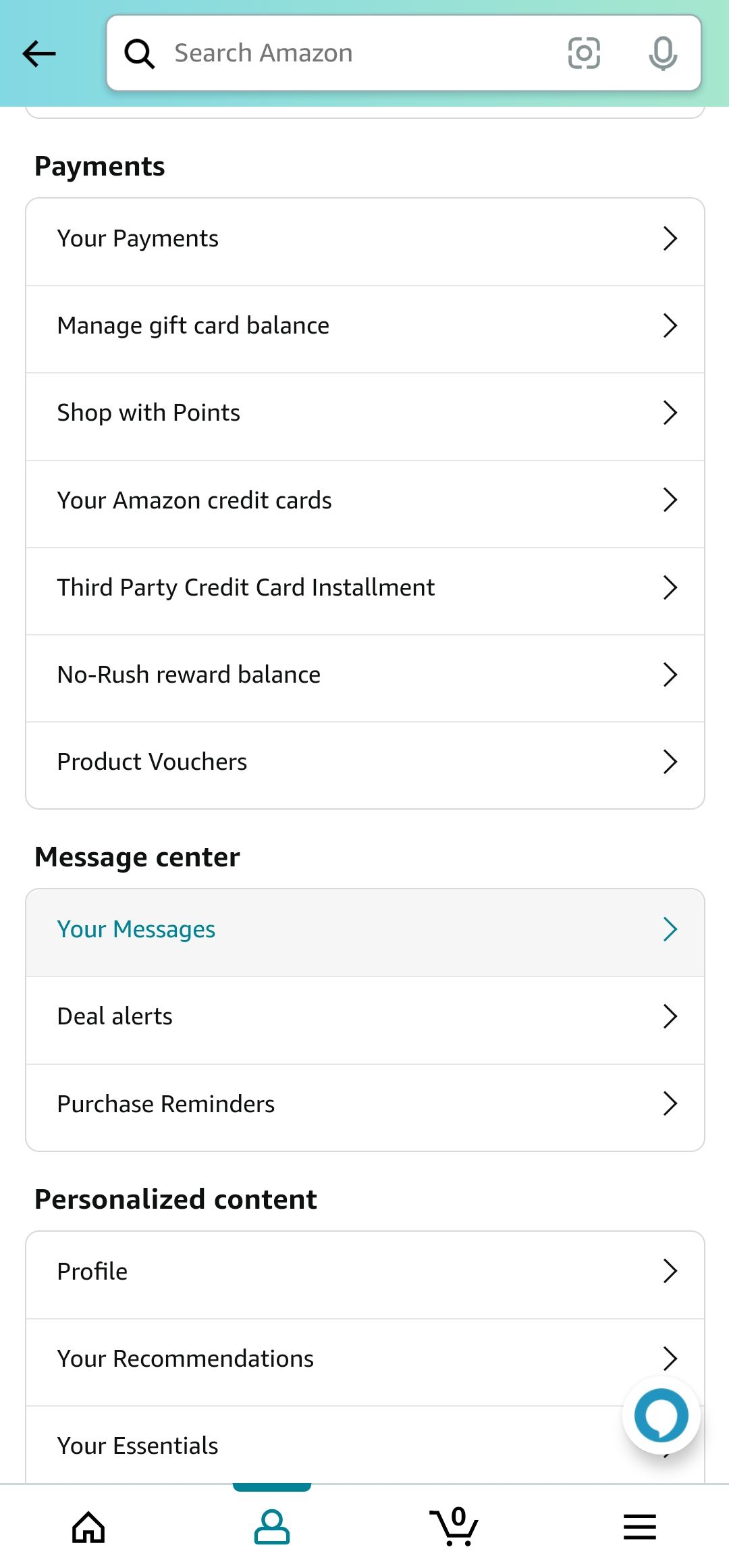Select Manage gift card balance
The image size is (729, 1568).
364,325
